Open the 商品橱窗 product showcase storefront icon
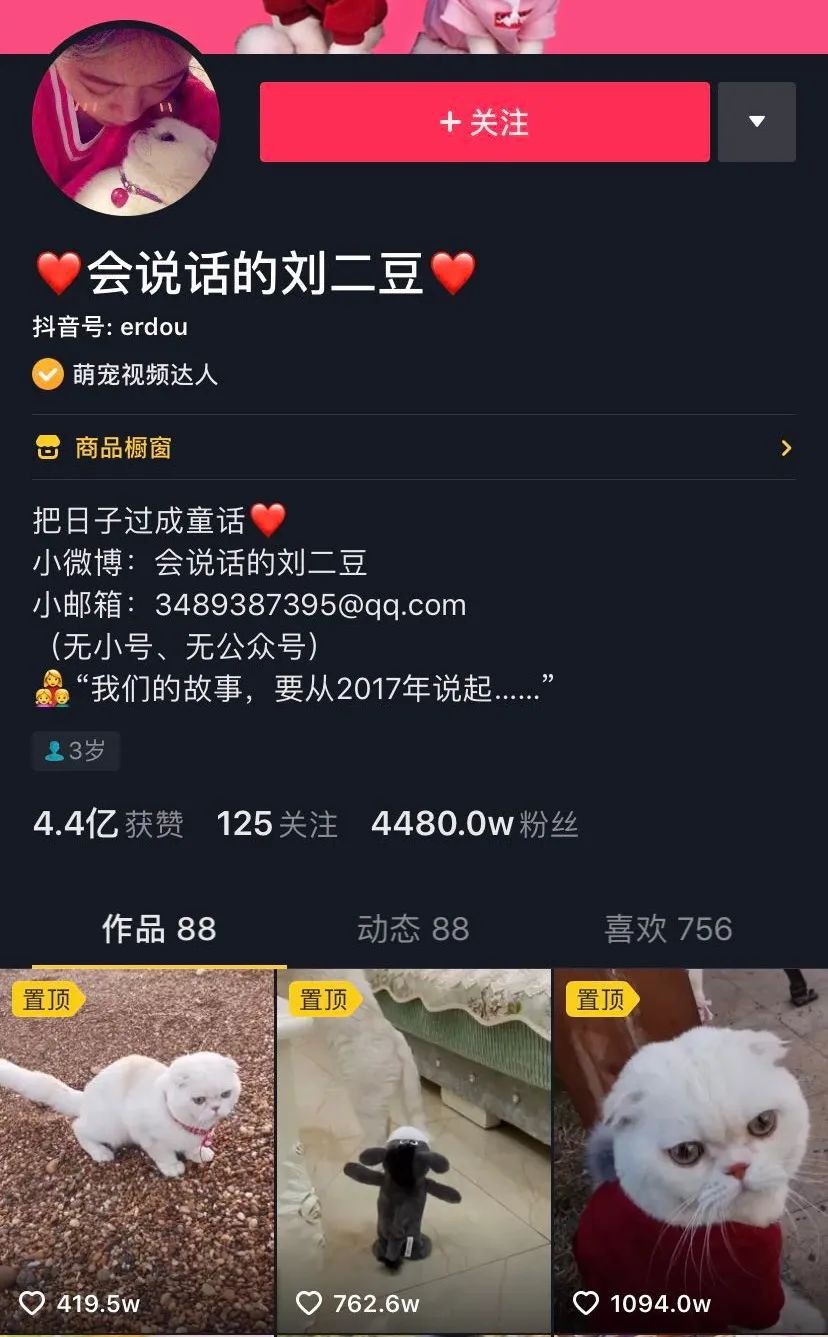 click(47, 448)
